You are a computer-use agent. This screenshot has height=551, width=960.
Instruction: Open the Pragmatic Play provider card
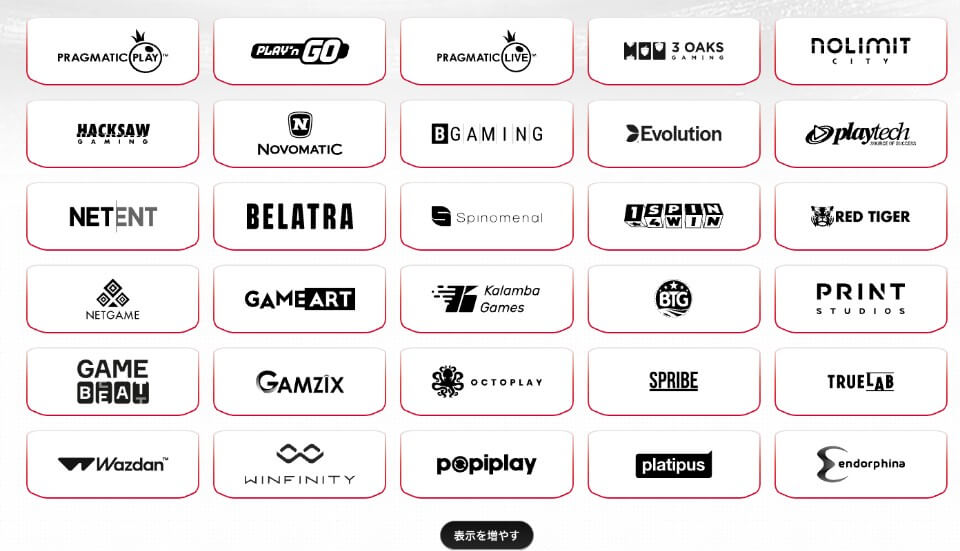click(x=112, y=51)
